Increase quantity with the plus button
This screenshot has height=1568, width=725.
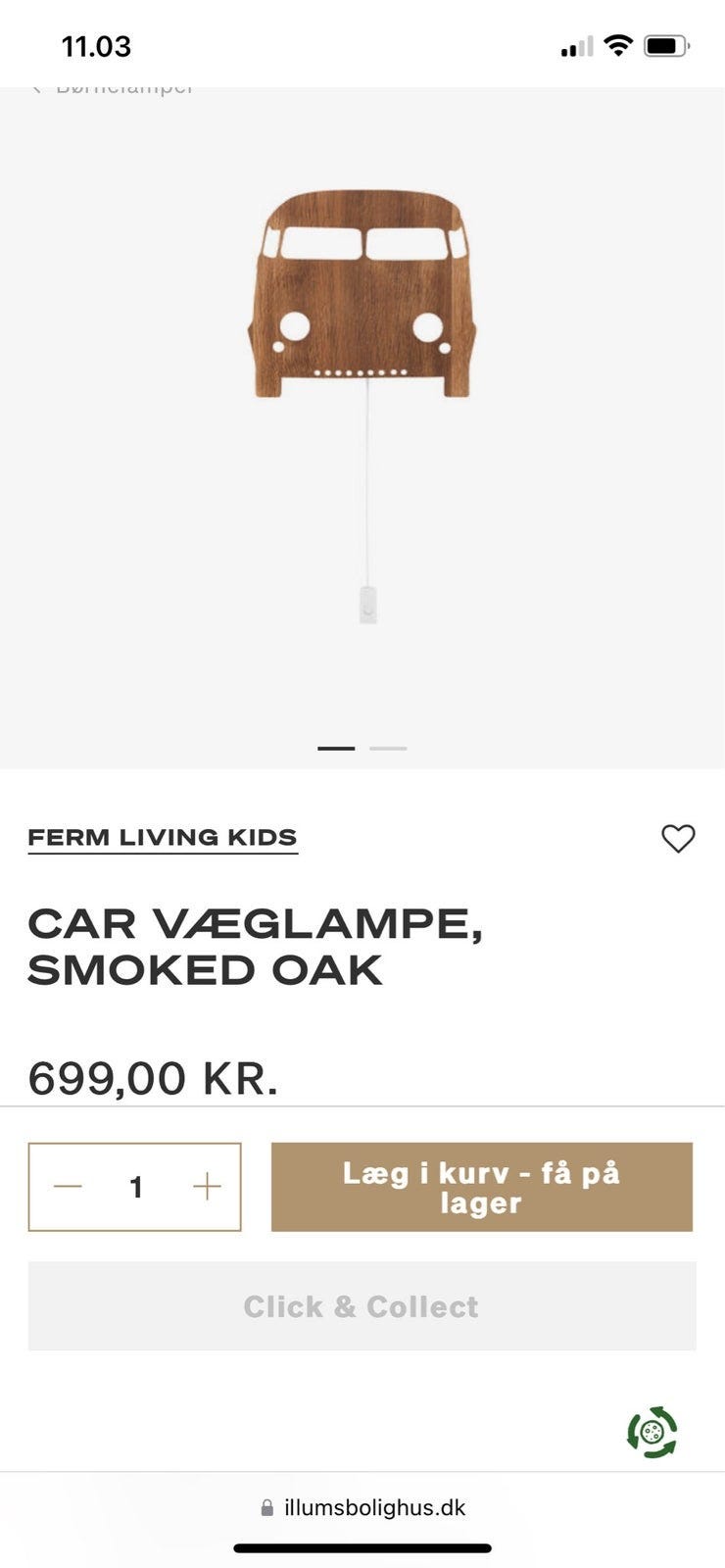pos(207,1187)
